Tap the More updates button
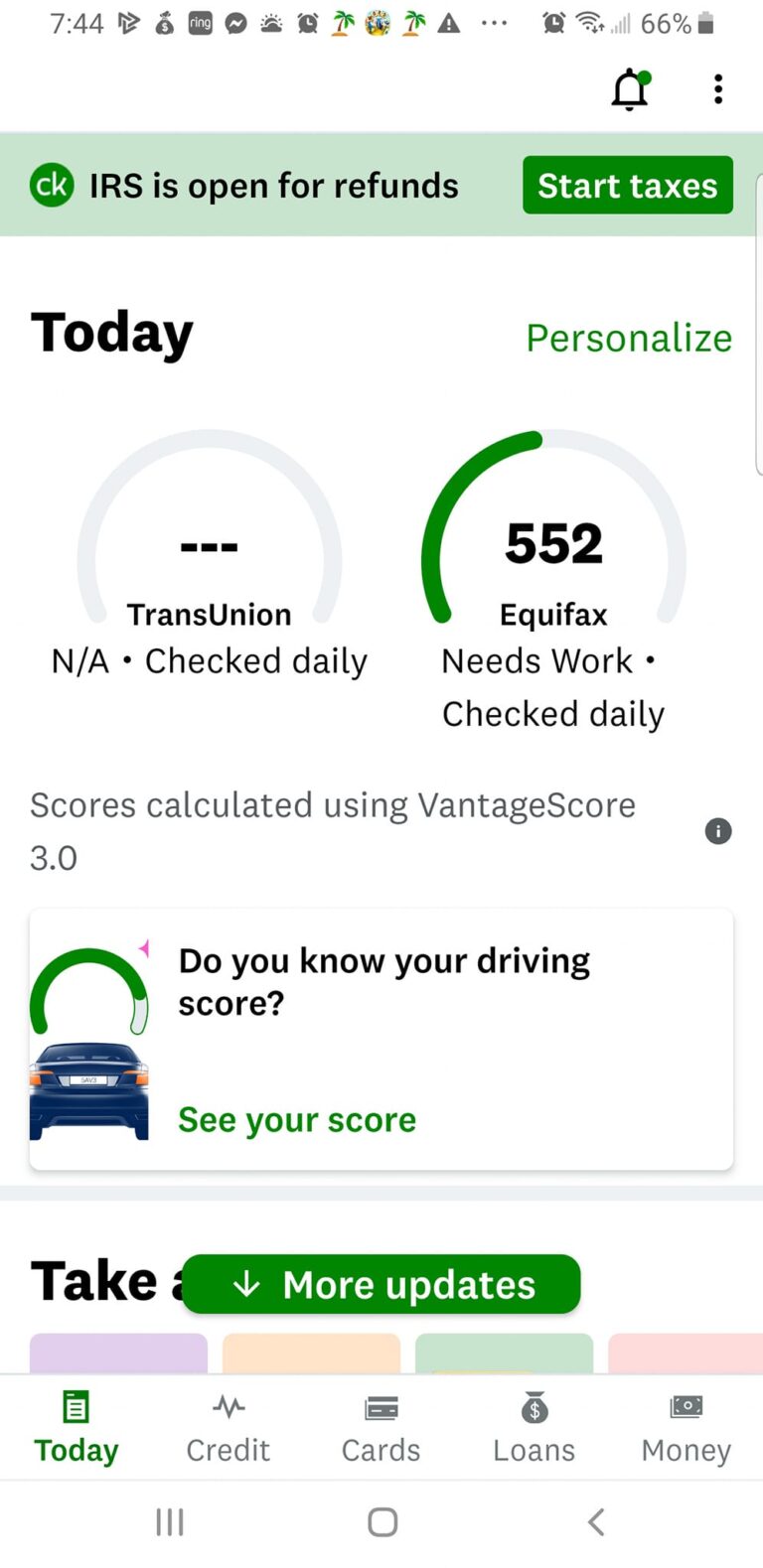 click(x=381, y=1284)
